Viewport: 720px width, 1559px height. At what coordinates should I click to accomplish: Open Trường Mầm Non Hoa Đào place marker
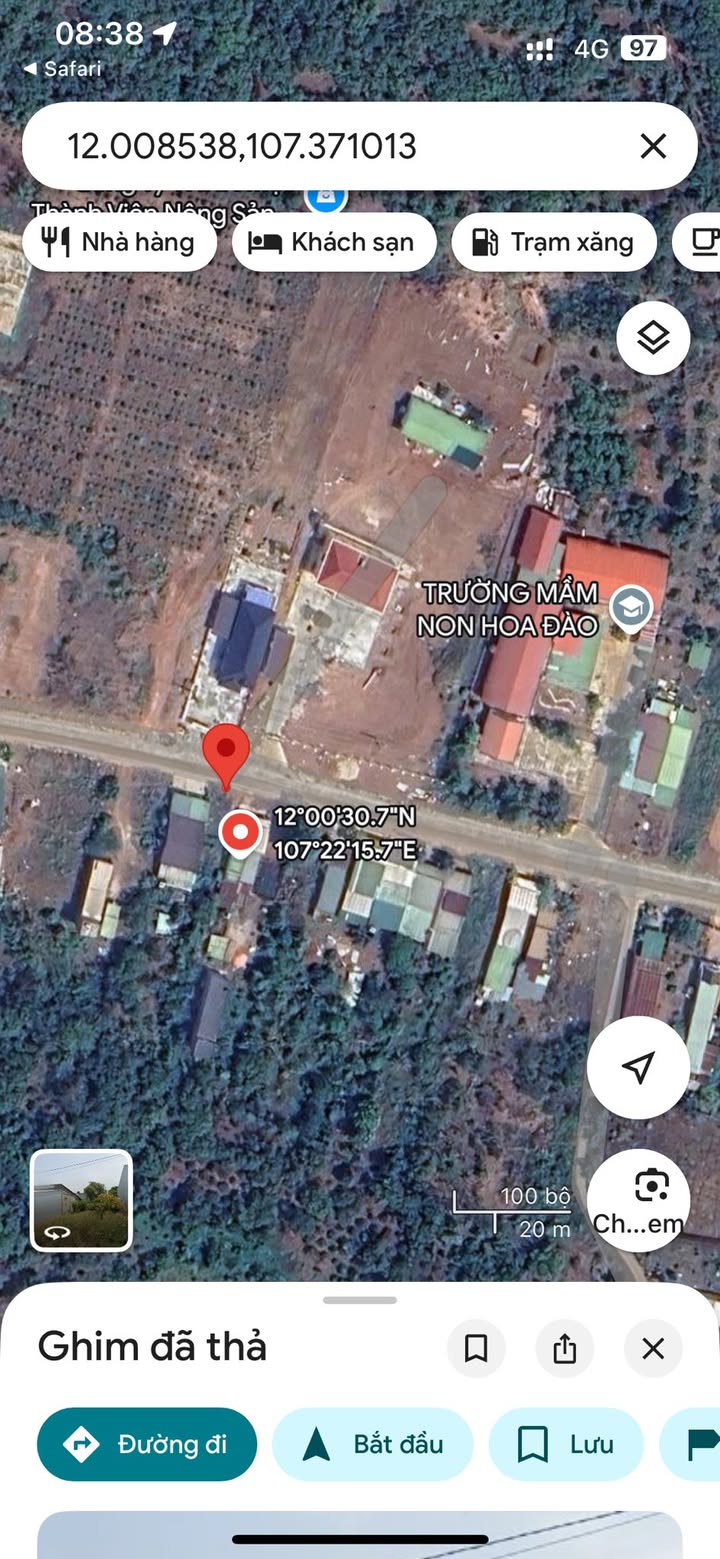[632, 606]
